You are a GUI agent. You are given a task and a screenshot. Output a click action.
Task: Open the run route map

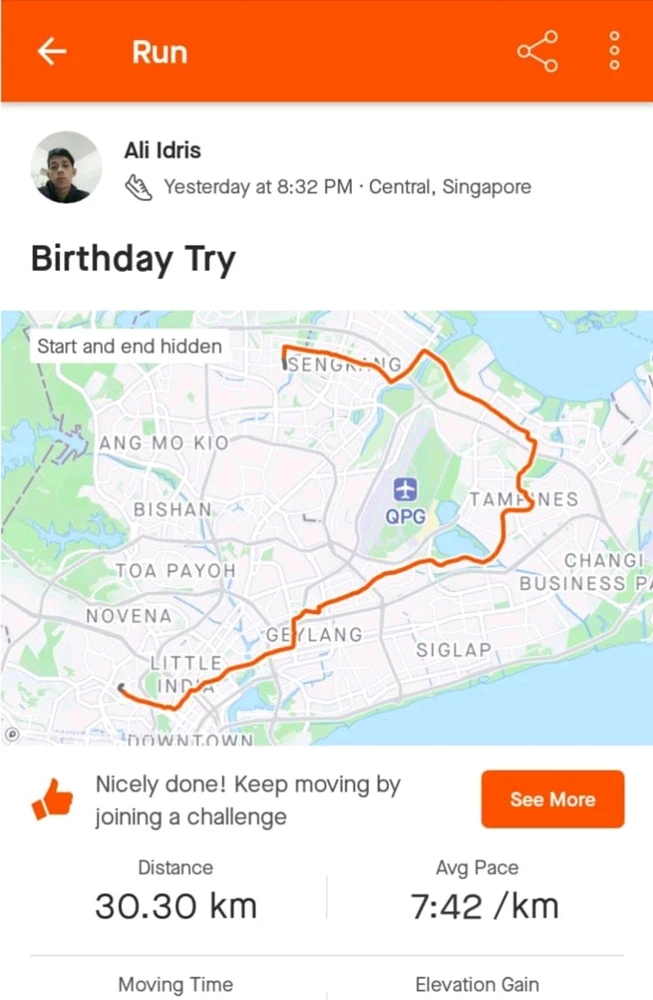(326, 527)
